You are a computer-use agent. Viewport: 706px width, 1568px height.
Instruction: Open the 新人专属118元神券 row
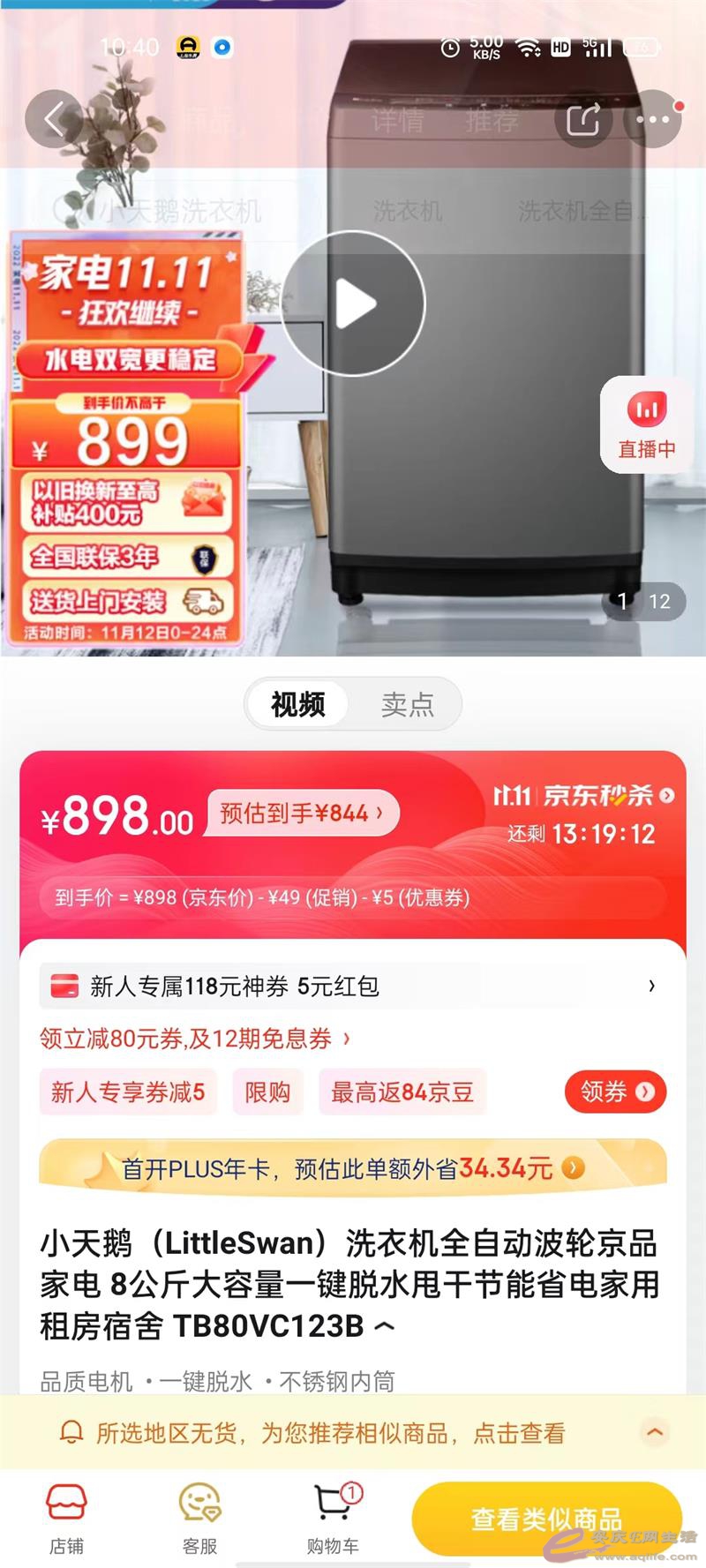coord(353,986)
